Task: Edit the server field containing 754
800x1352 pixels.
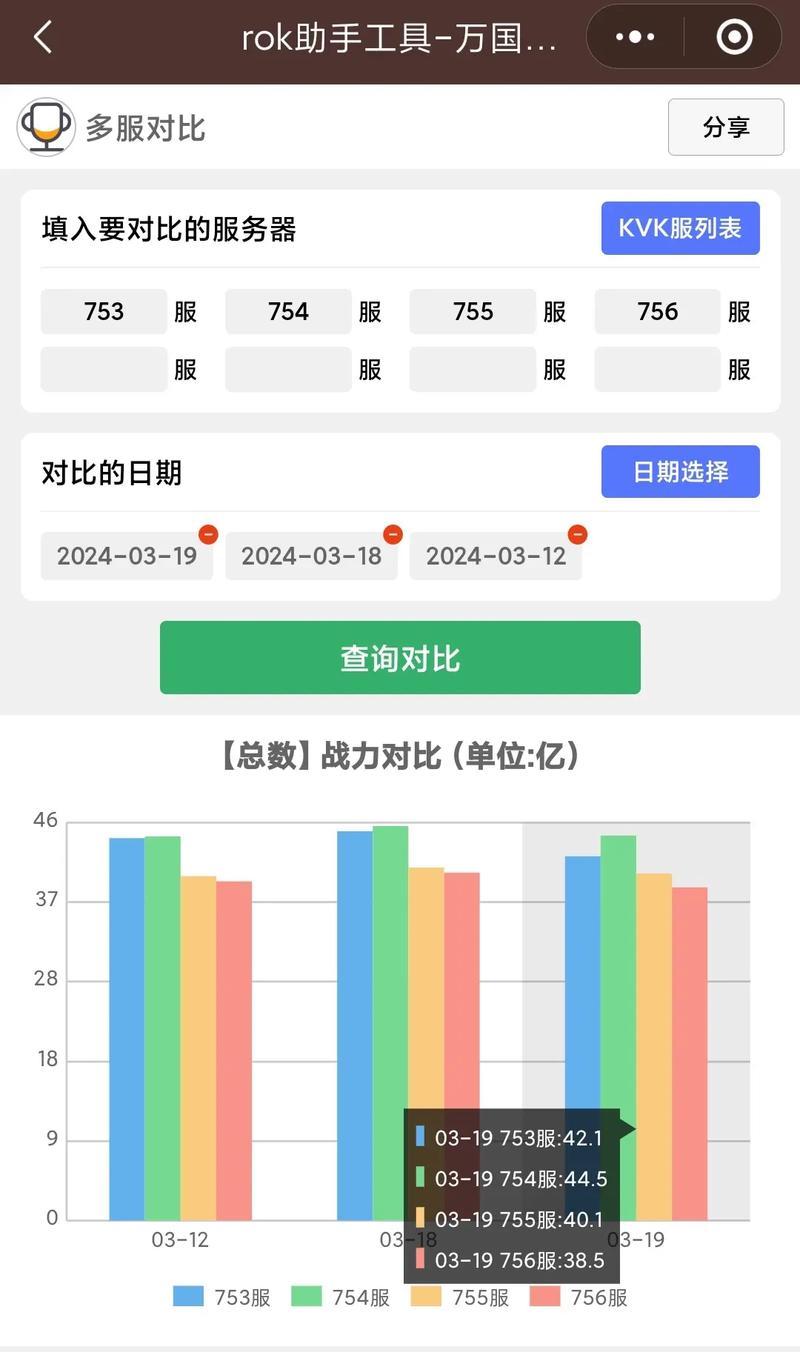Action: tap(288, 312)
